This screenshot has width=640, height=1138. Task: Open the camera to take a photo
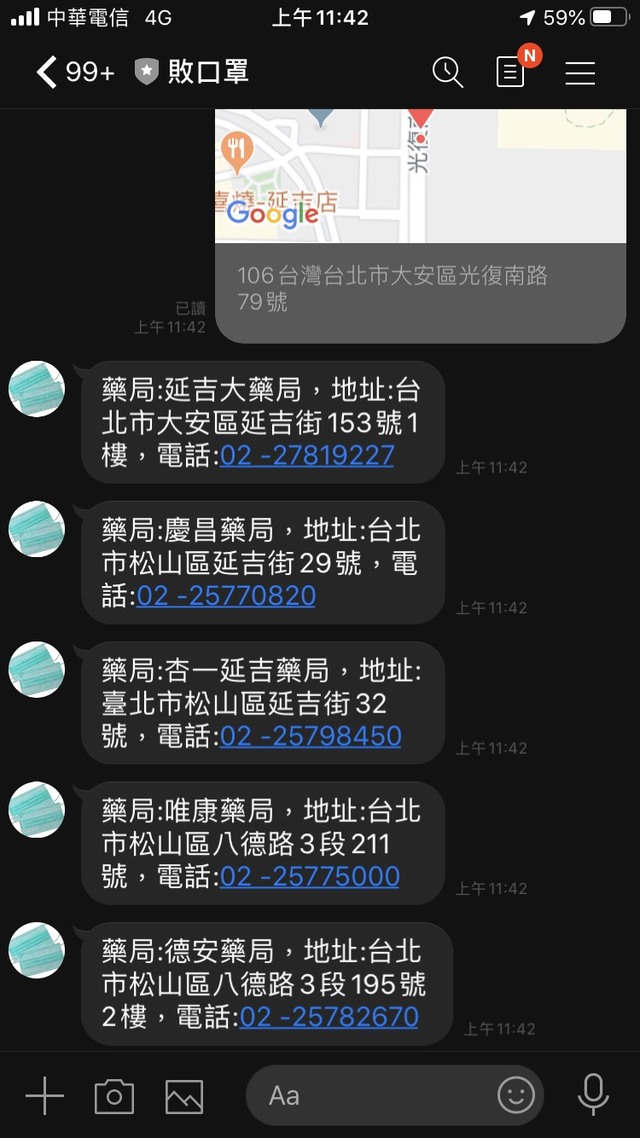(114, 1096)
